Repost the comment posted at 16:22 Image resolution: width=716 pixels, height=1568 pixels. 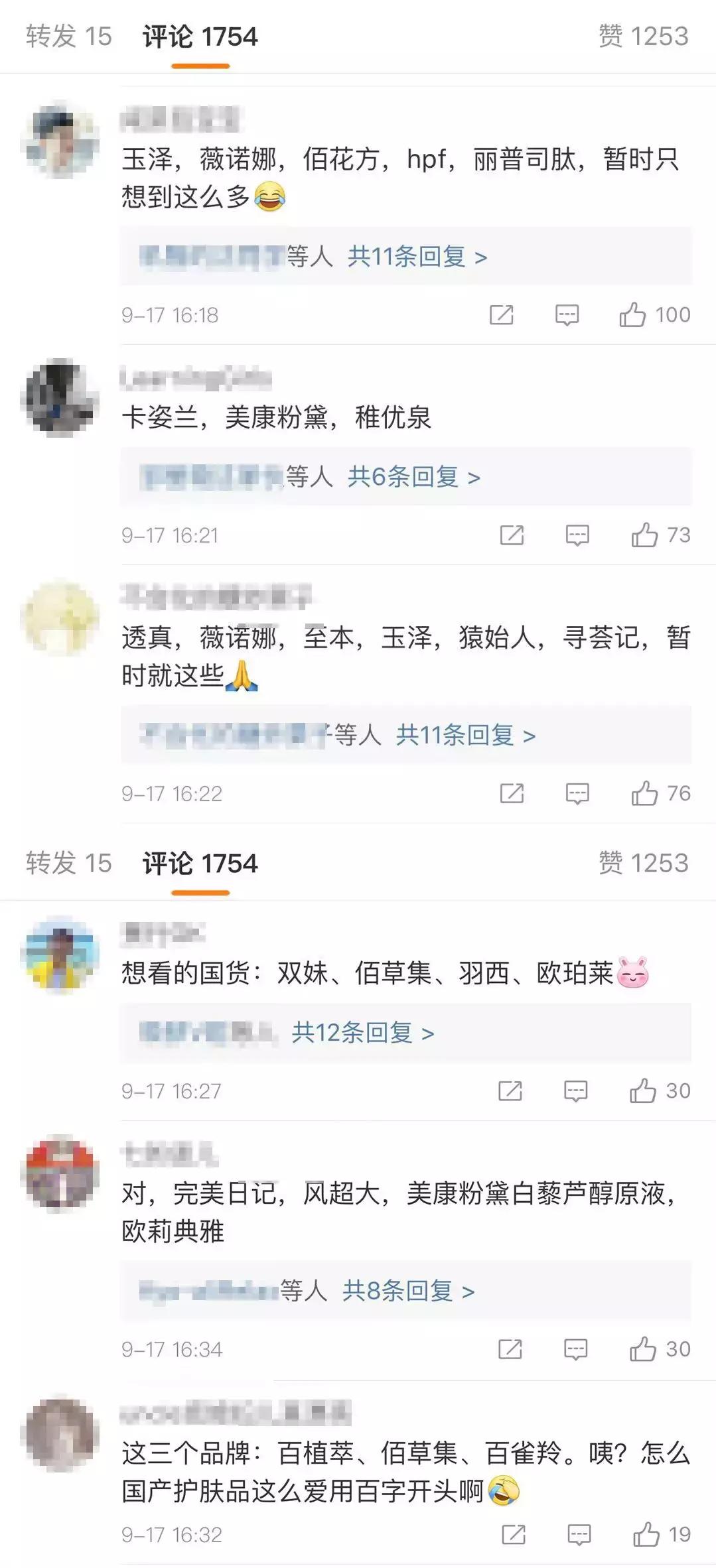point(512,793)
